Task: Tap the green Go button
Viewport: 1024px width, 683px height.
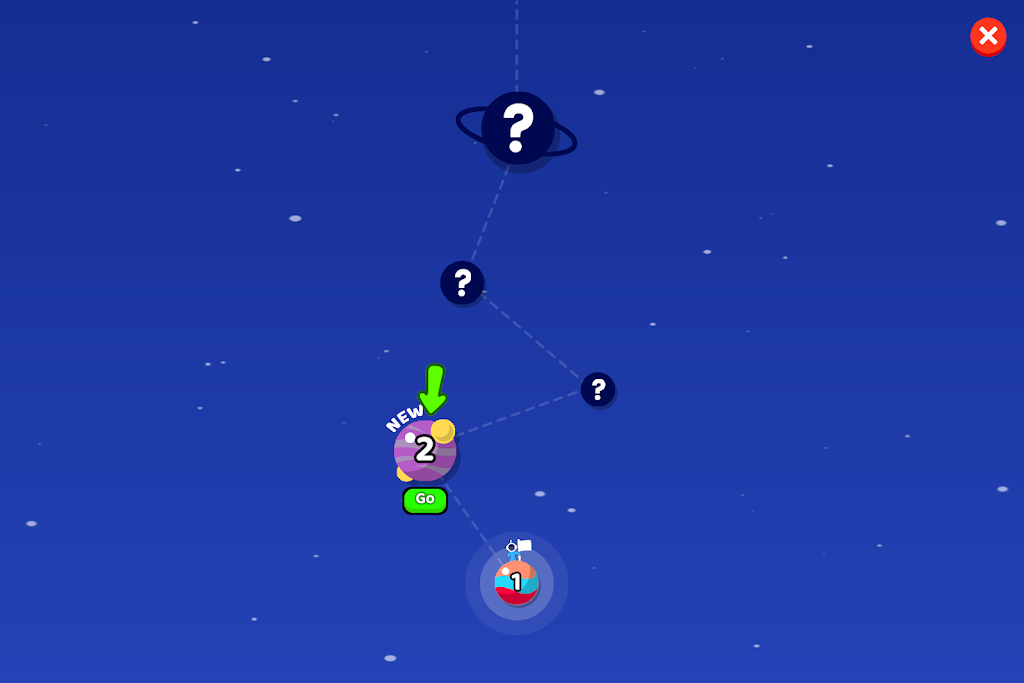Action: coord(425,500)
